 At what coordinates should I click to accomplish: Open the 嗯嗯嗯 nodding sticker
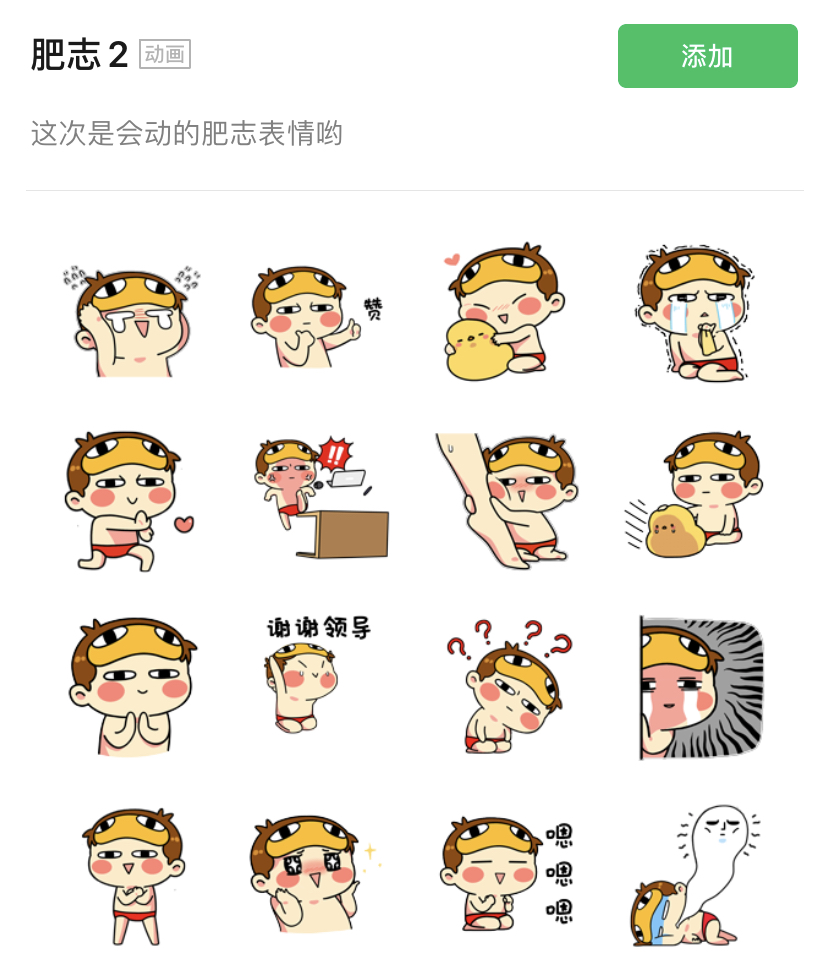(x=505, y=872)
